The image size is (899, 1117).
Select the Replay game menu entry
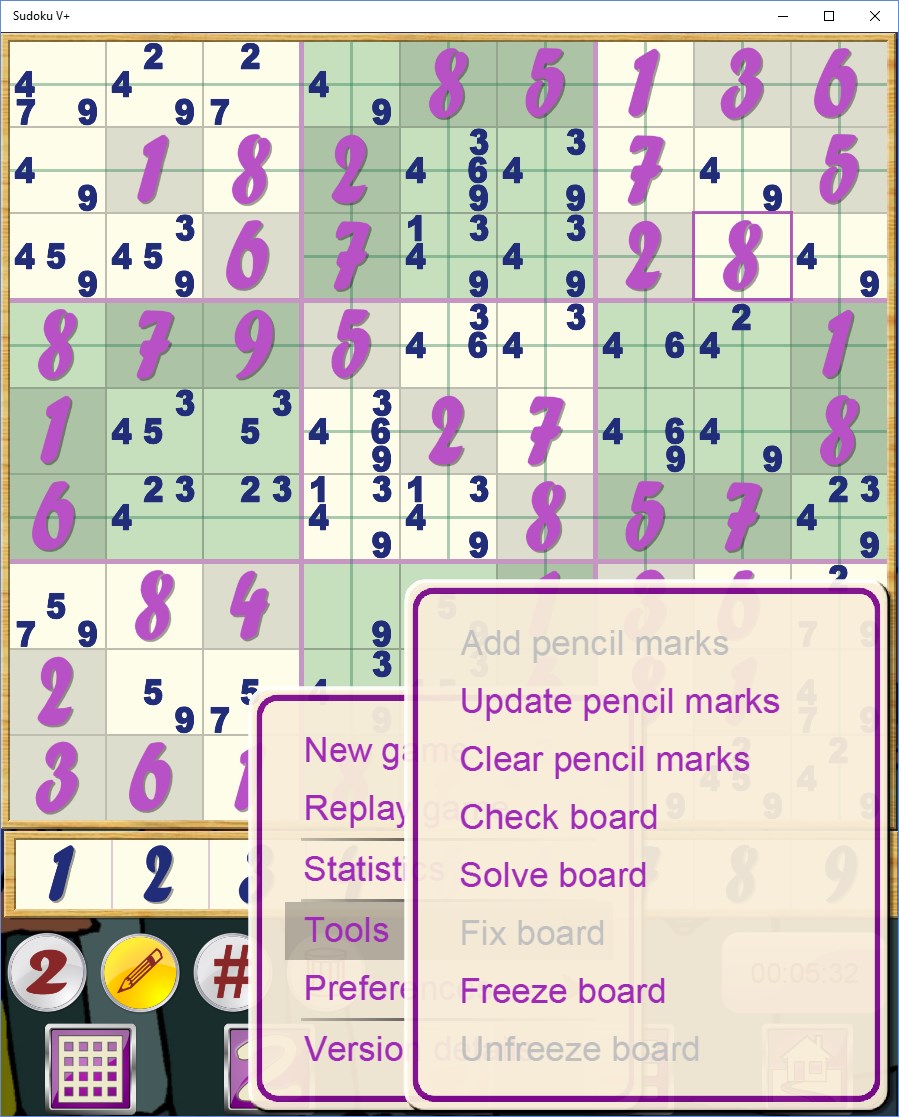352,808
